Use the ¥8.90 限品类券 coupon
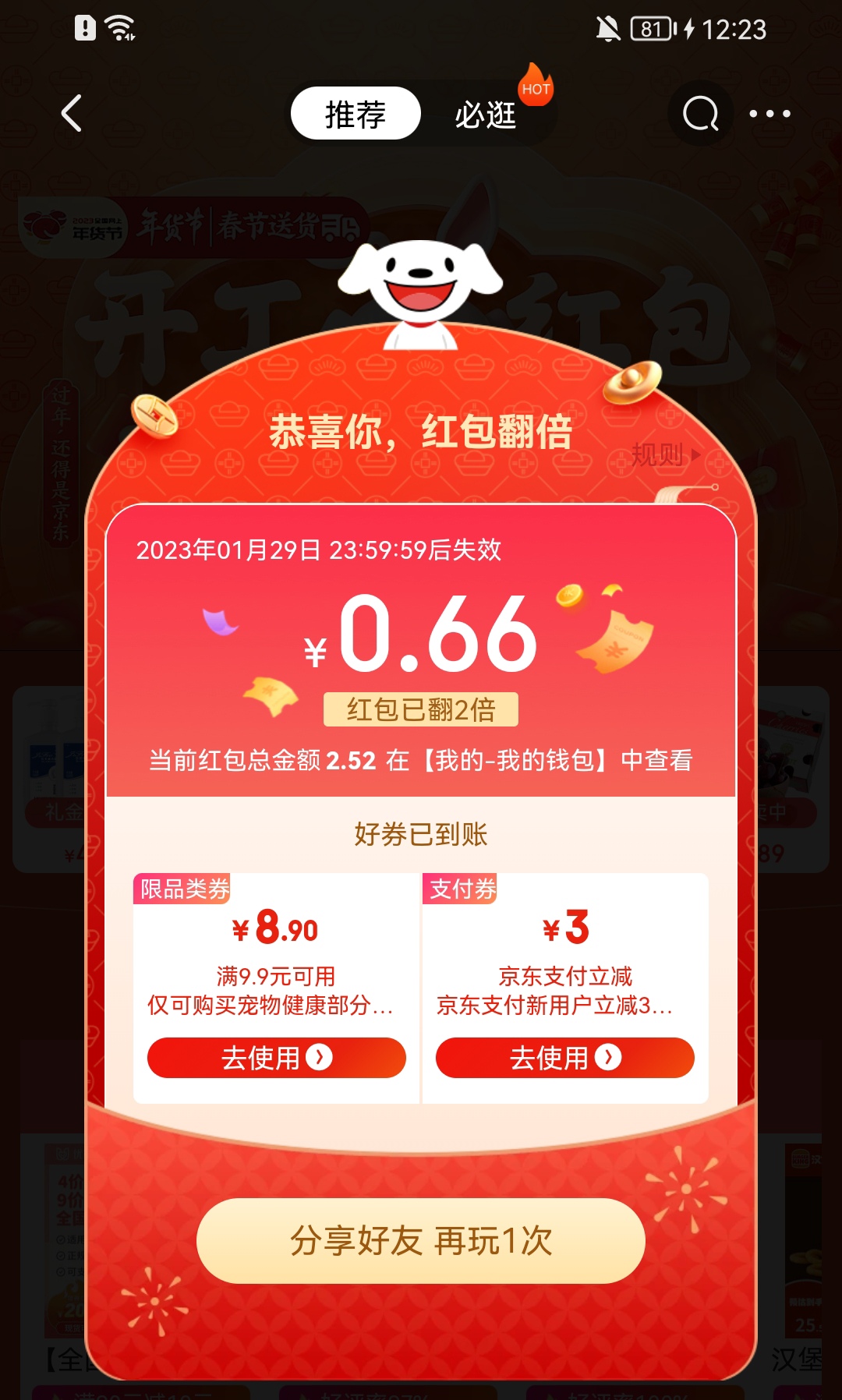 [x=277, y=1058]
